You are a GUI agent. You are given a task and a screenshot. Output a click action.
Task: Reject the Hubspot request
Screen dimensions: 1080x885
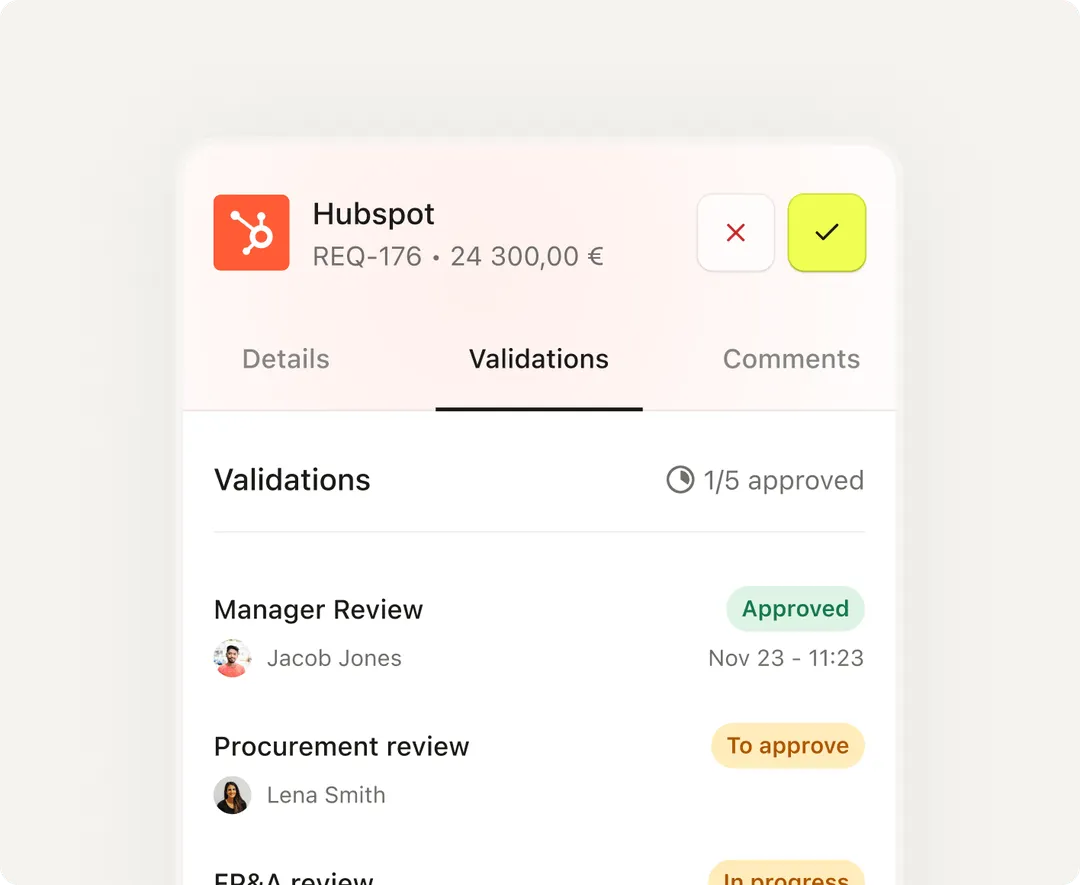pos(736,233)
